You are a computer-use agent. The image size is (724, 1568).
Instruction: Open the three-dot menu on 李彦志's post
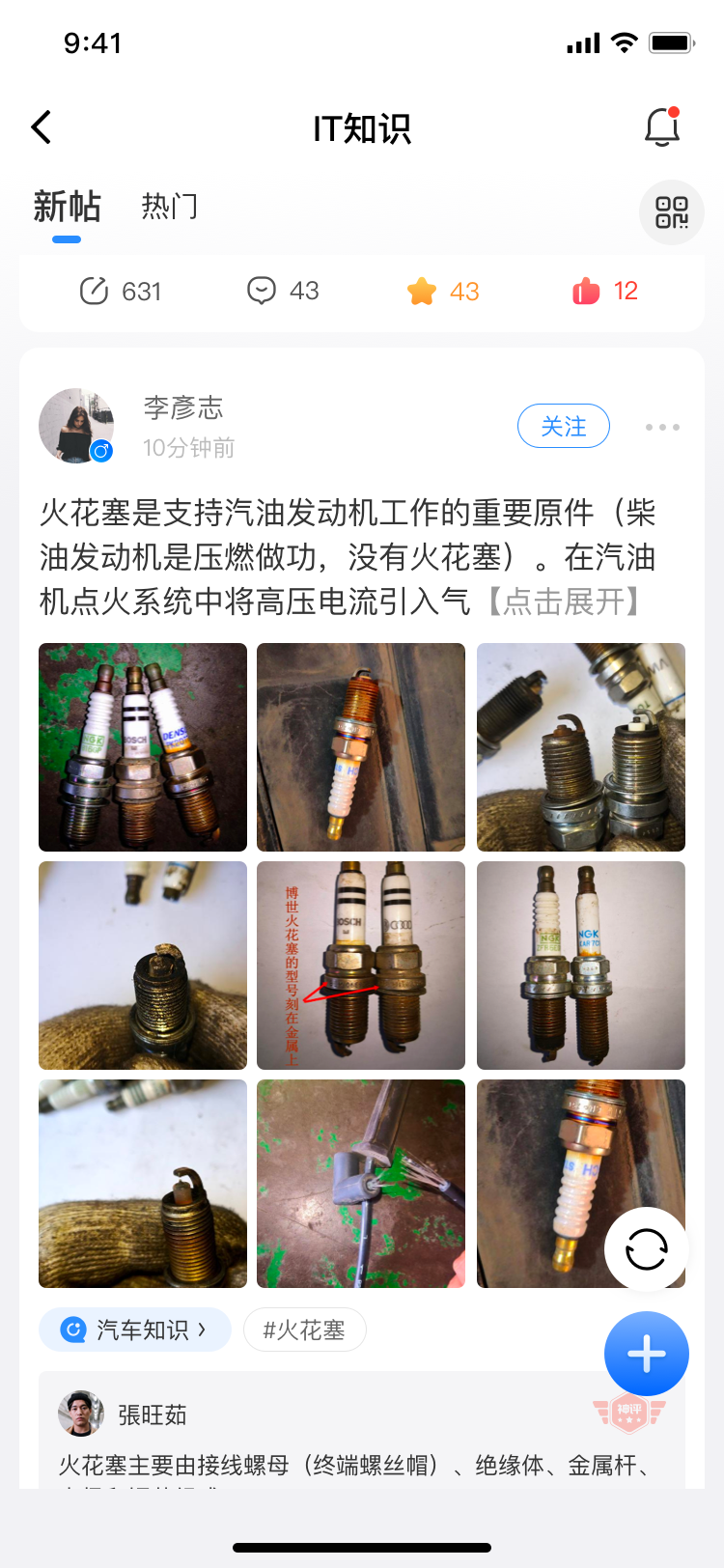[663, 427]
